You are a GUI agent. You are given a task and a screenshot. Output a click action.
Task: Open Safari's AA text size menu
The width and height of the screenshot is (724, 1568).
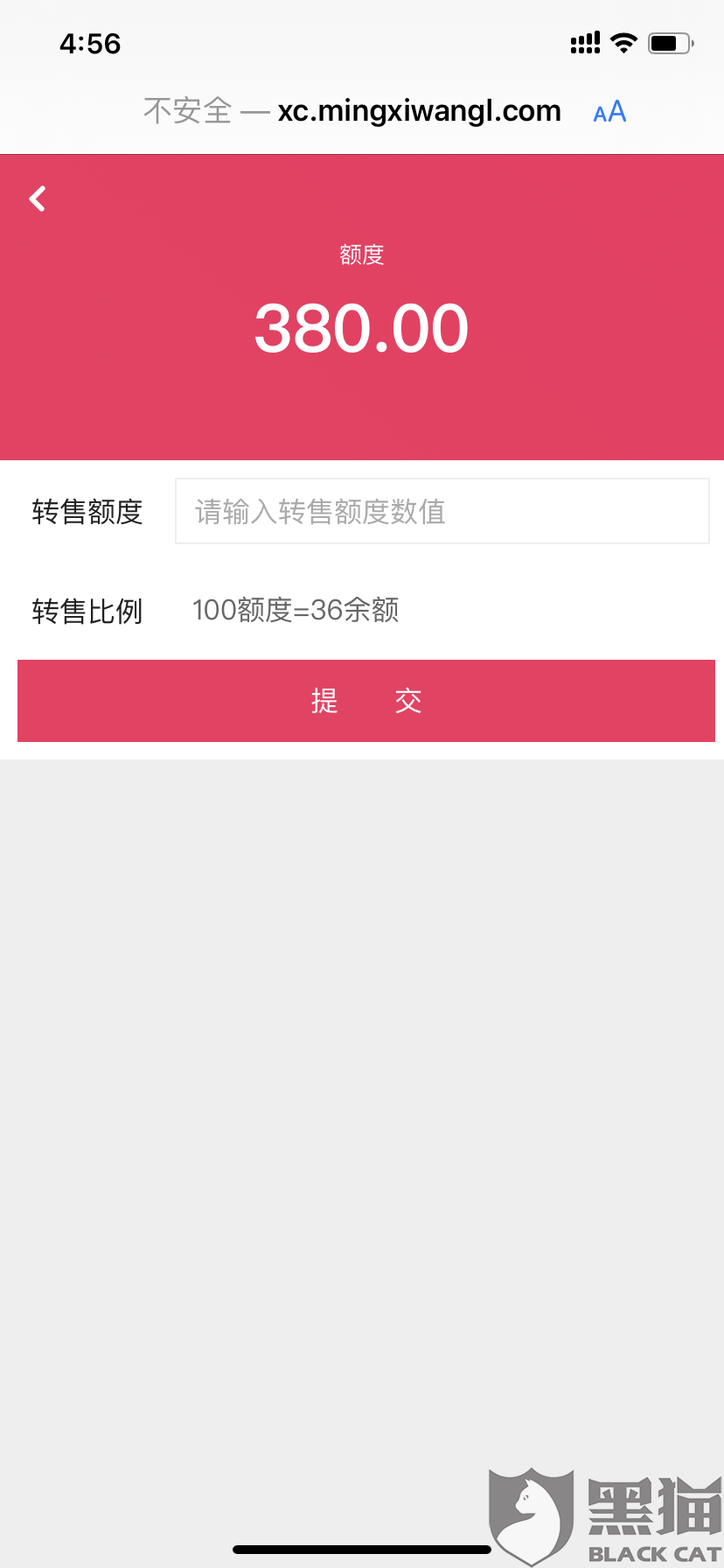click(x=609, y=112)
